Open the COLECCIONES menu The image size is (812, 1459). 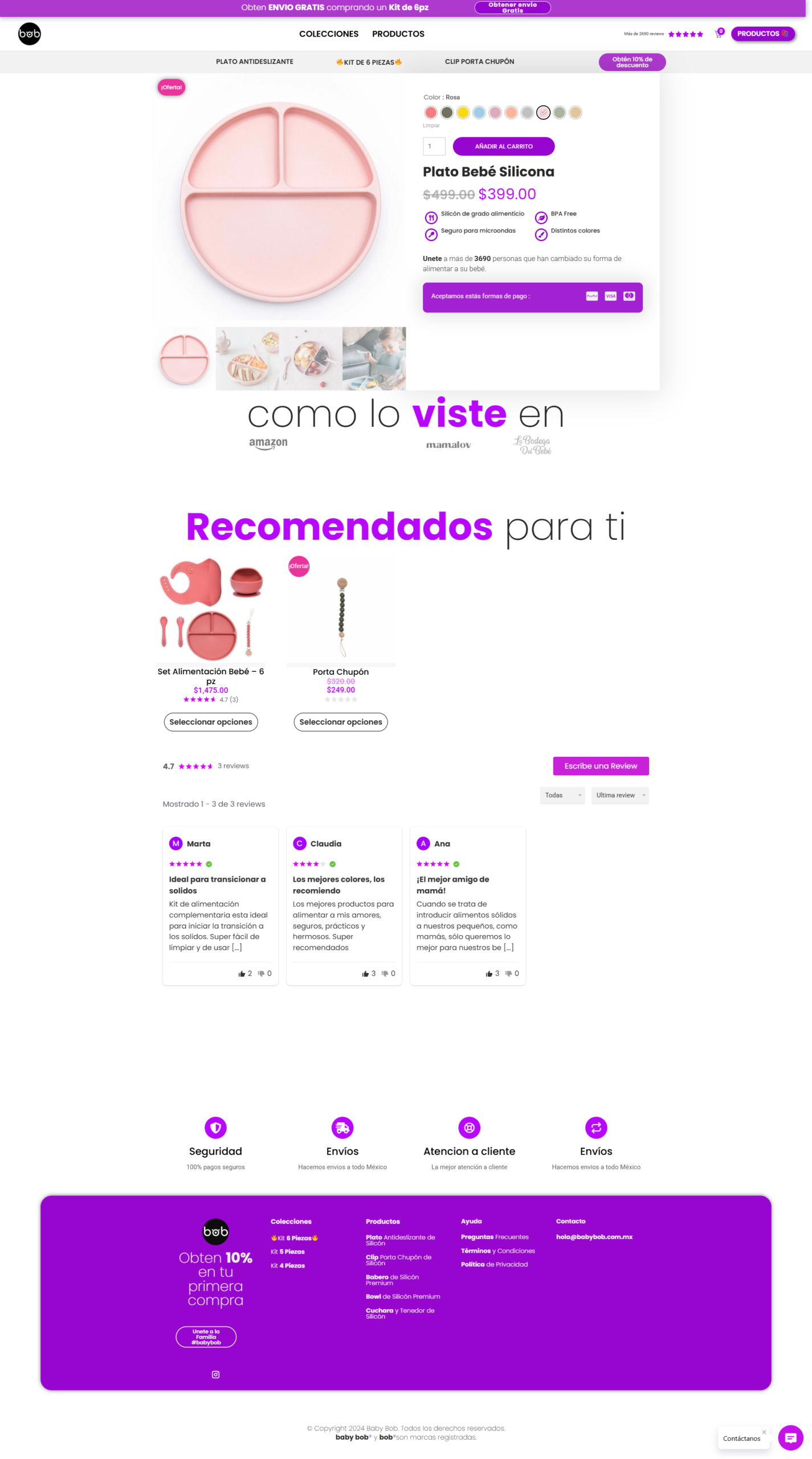[x=328, y=34]
